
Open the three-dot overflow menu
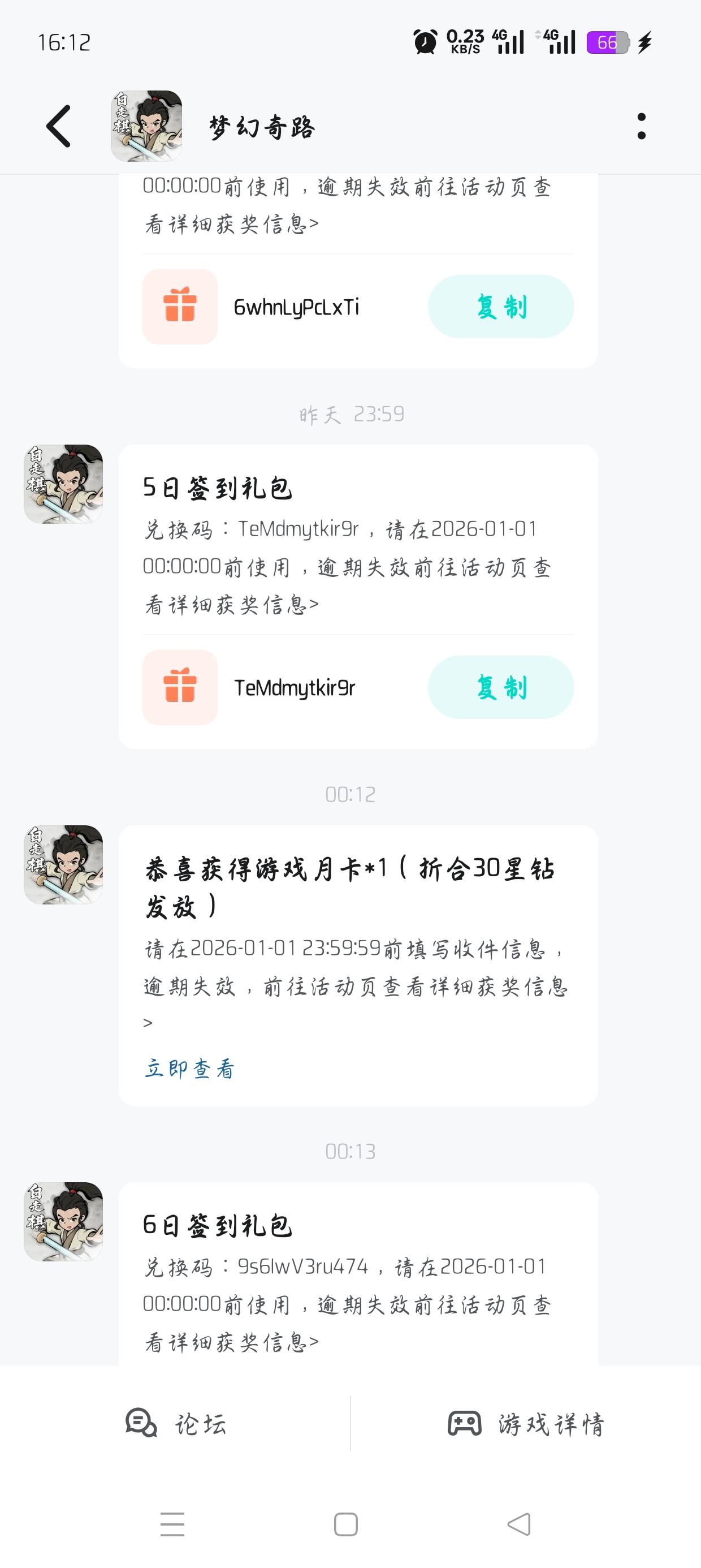(642, 127)
